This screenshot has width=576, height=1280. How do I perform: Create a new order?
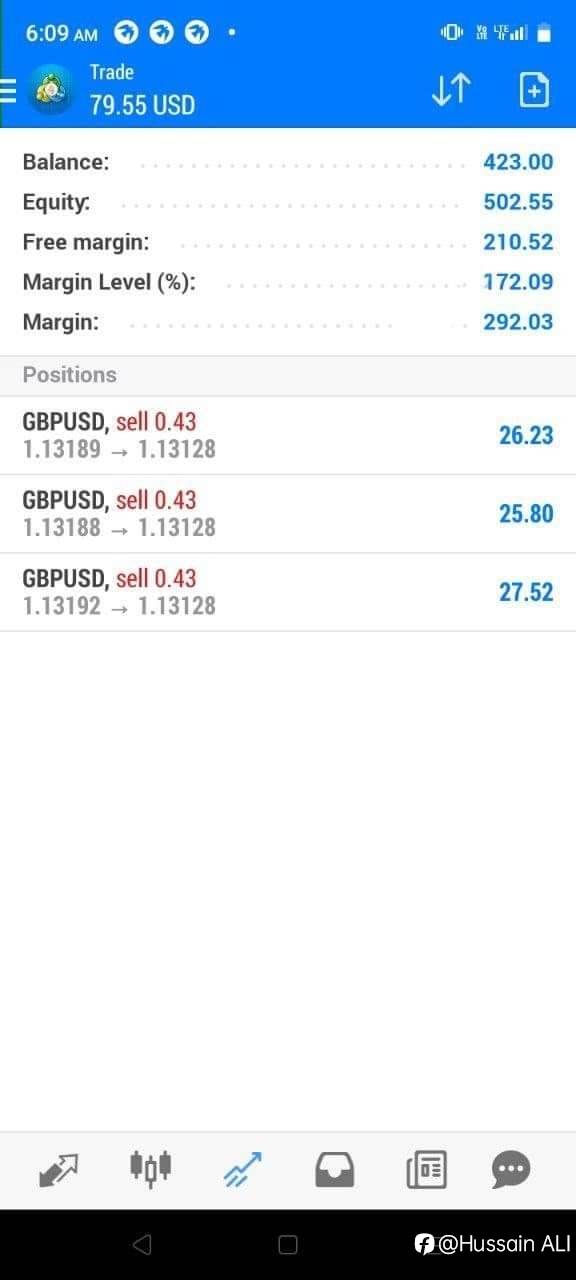point(535,89)
